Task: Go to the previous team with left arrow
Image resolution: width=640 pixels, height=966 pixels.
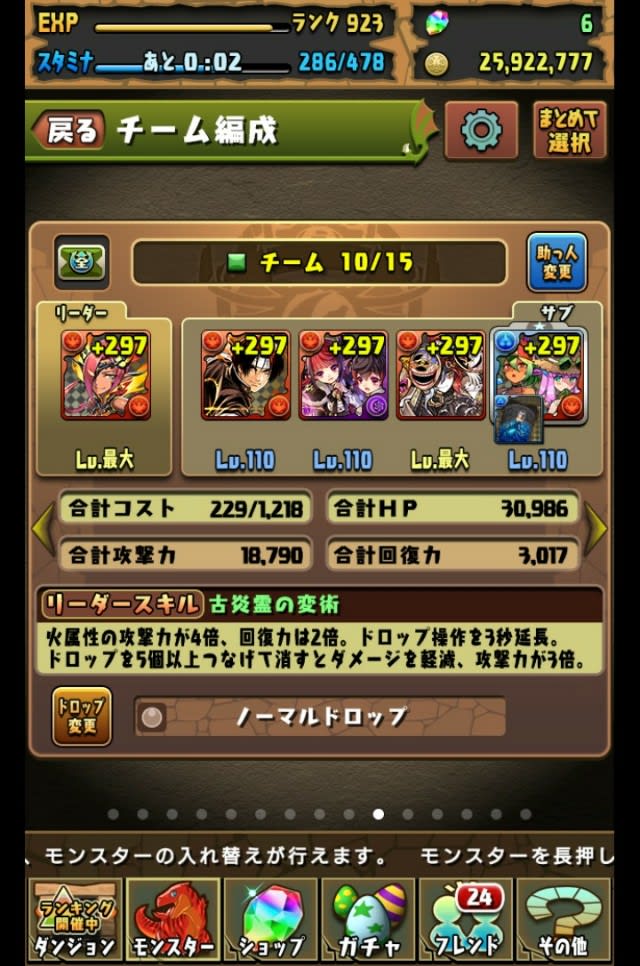Action: [x=42, y=527]
